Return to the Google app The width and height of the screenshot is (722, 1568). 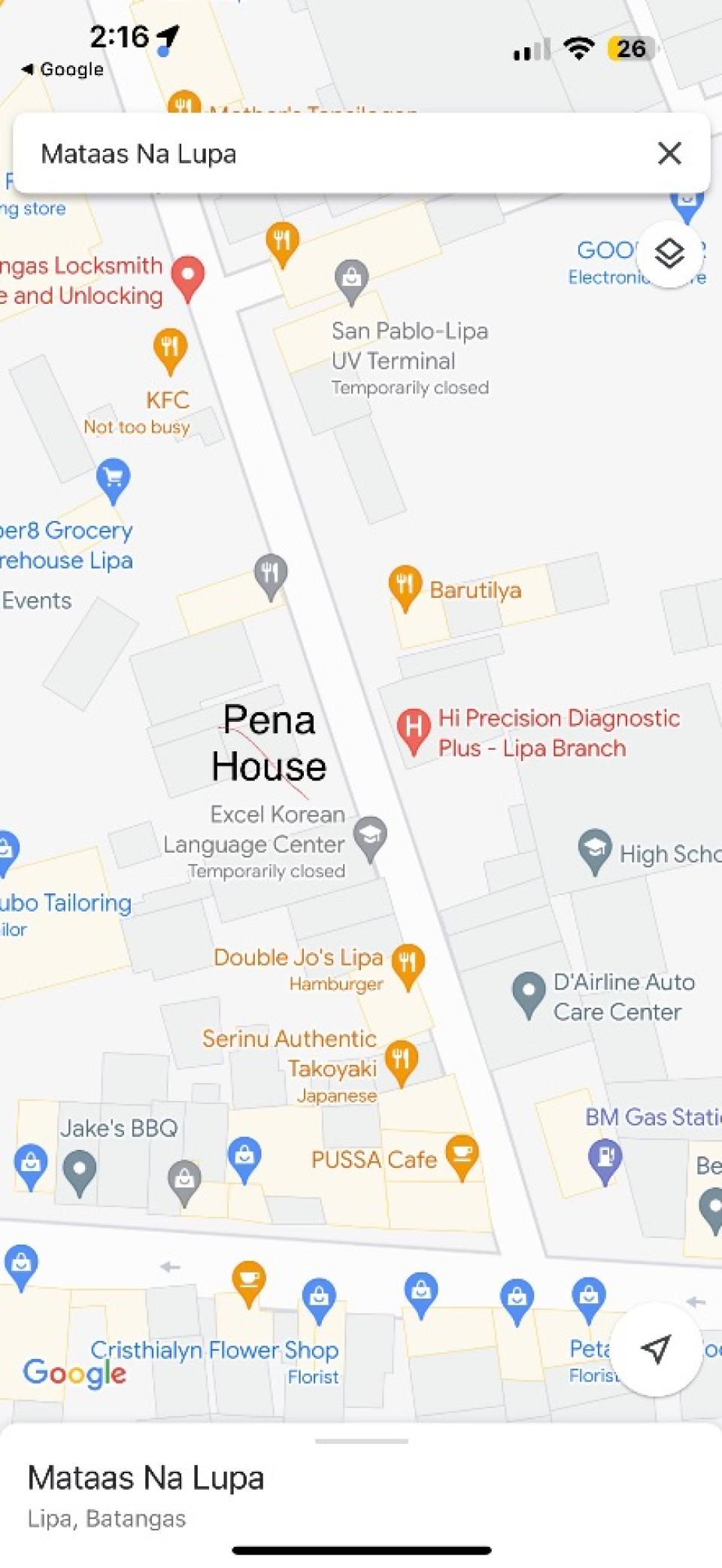tap(62, 69)
